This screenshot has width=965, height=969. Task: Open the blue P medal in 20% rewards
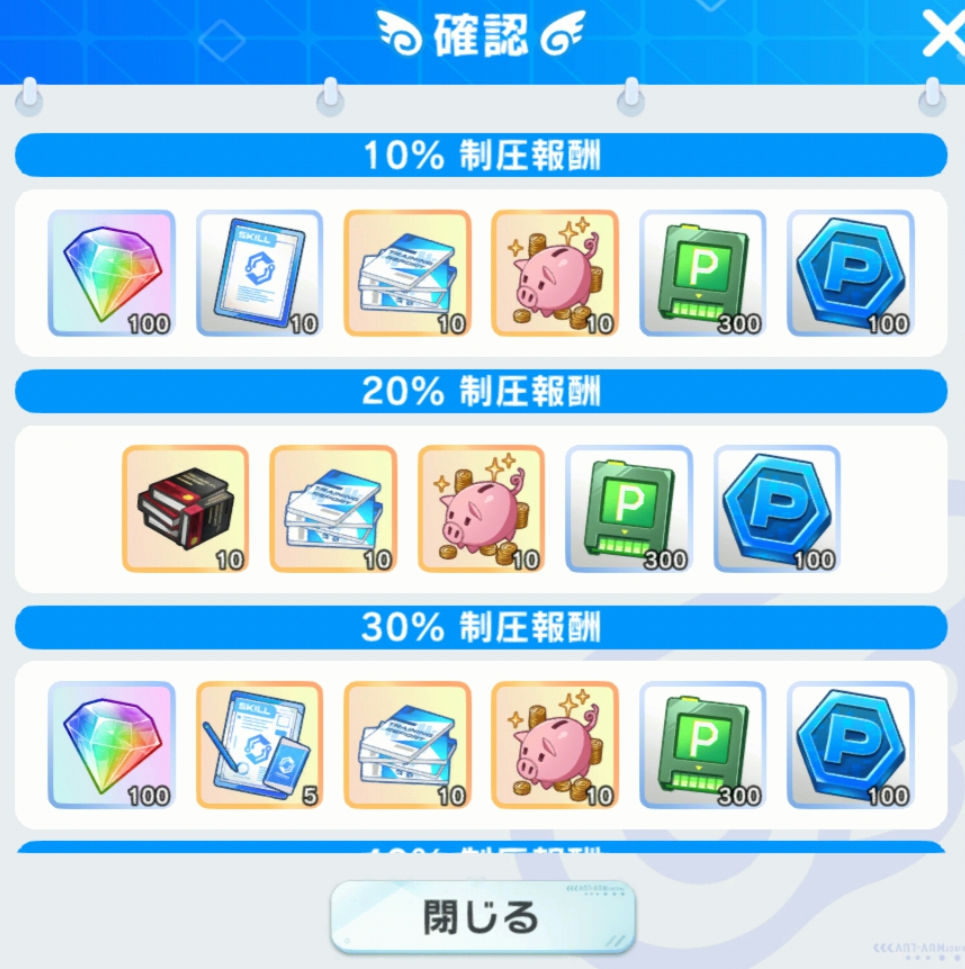[777, 509]
